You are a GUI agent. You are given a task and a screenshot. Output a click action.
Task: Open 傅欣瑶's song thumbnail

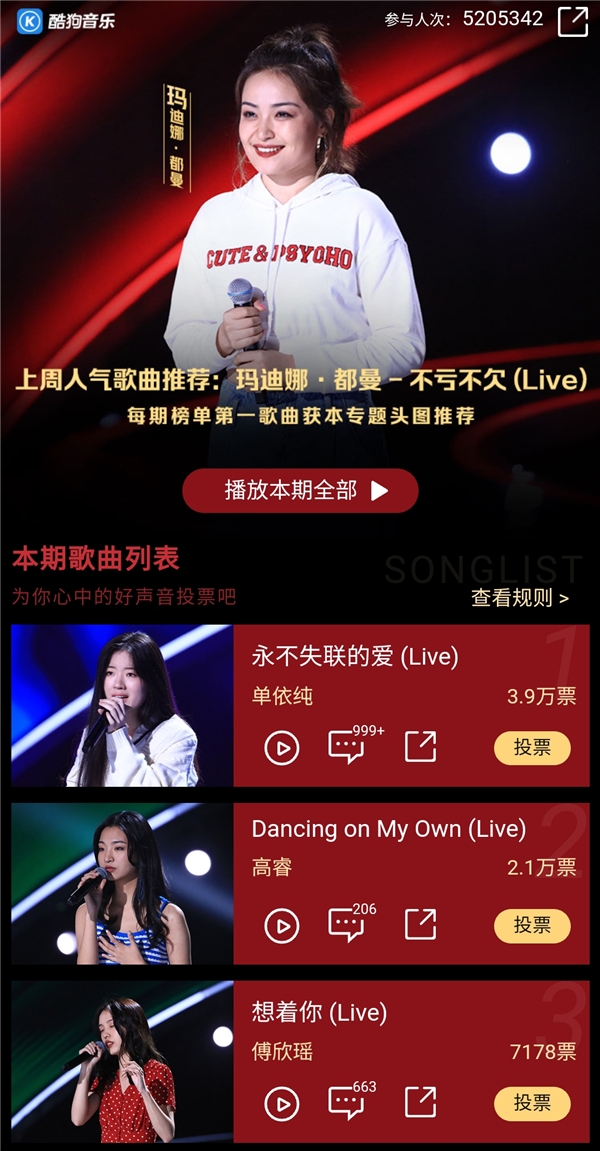[x=122, y=1062]
